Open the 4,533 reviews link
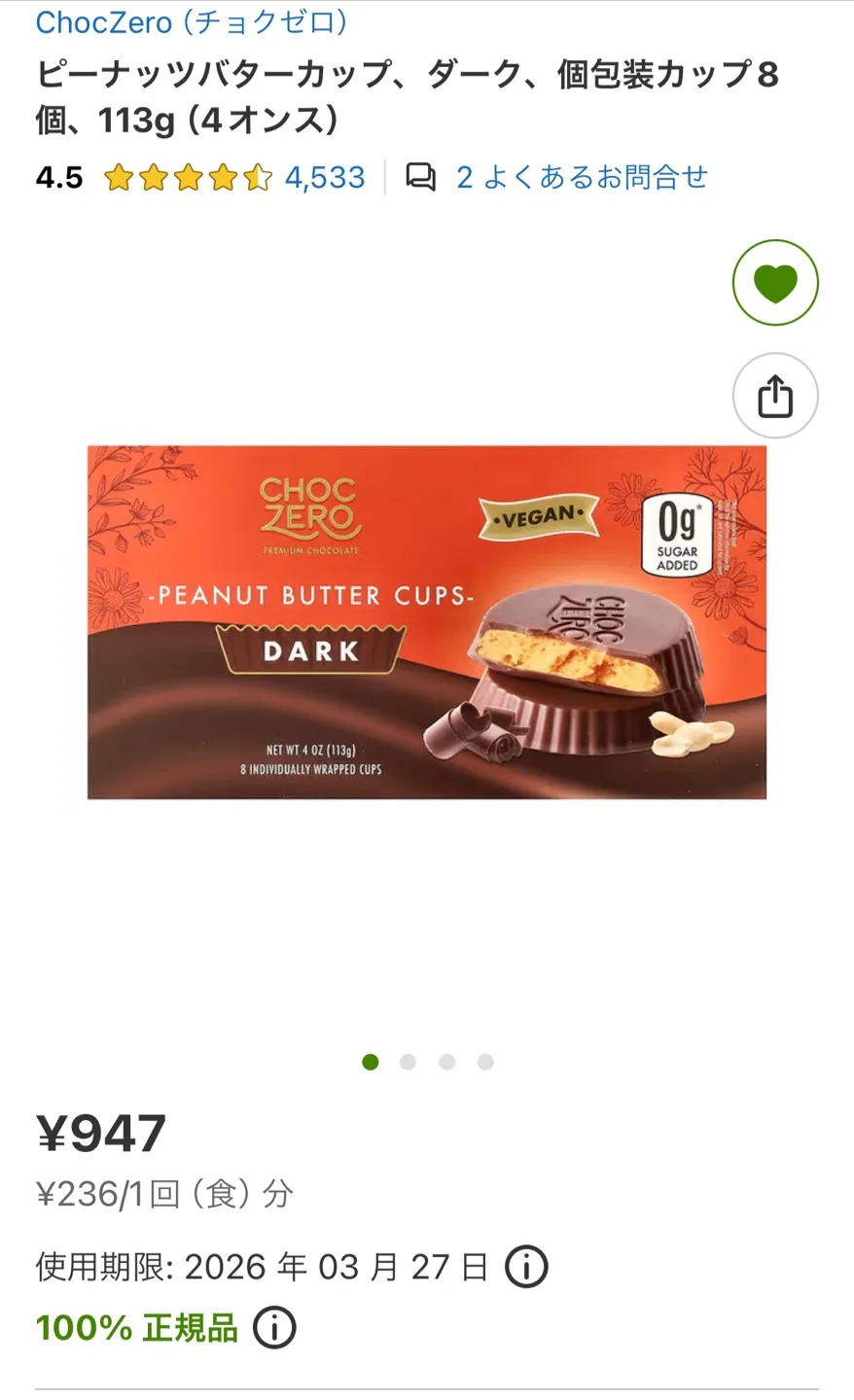 point(325,178)
